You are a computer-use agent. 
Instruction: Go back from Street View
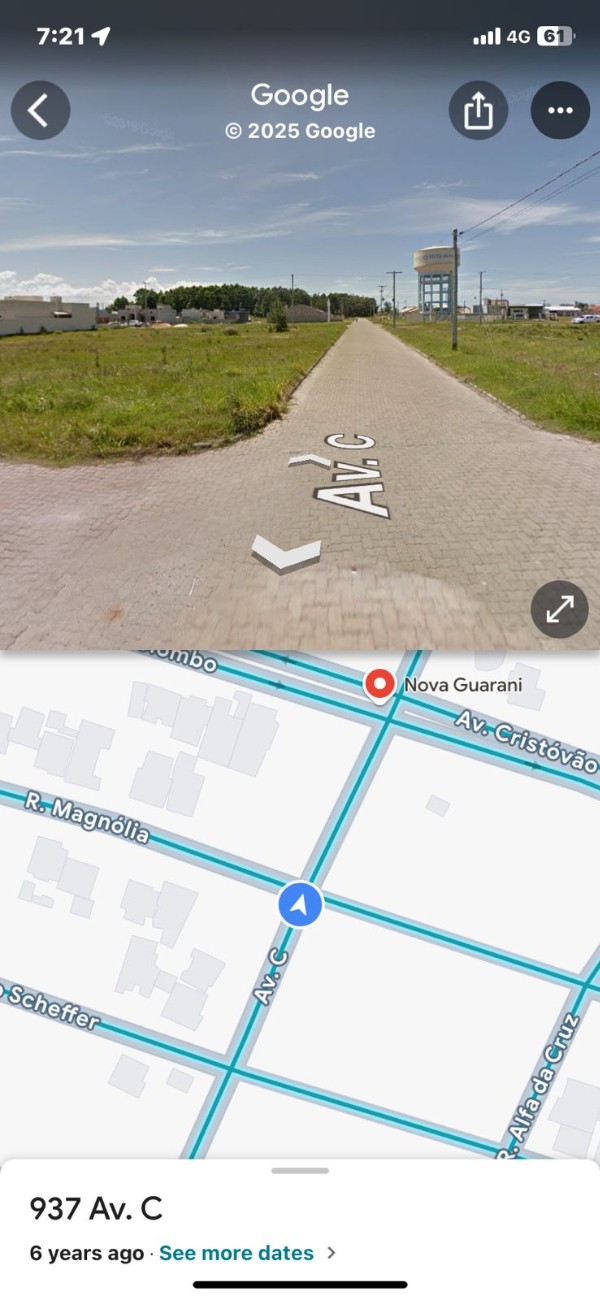point(40,110)
